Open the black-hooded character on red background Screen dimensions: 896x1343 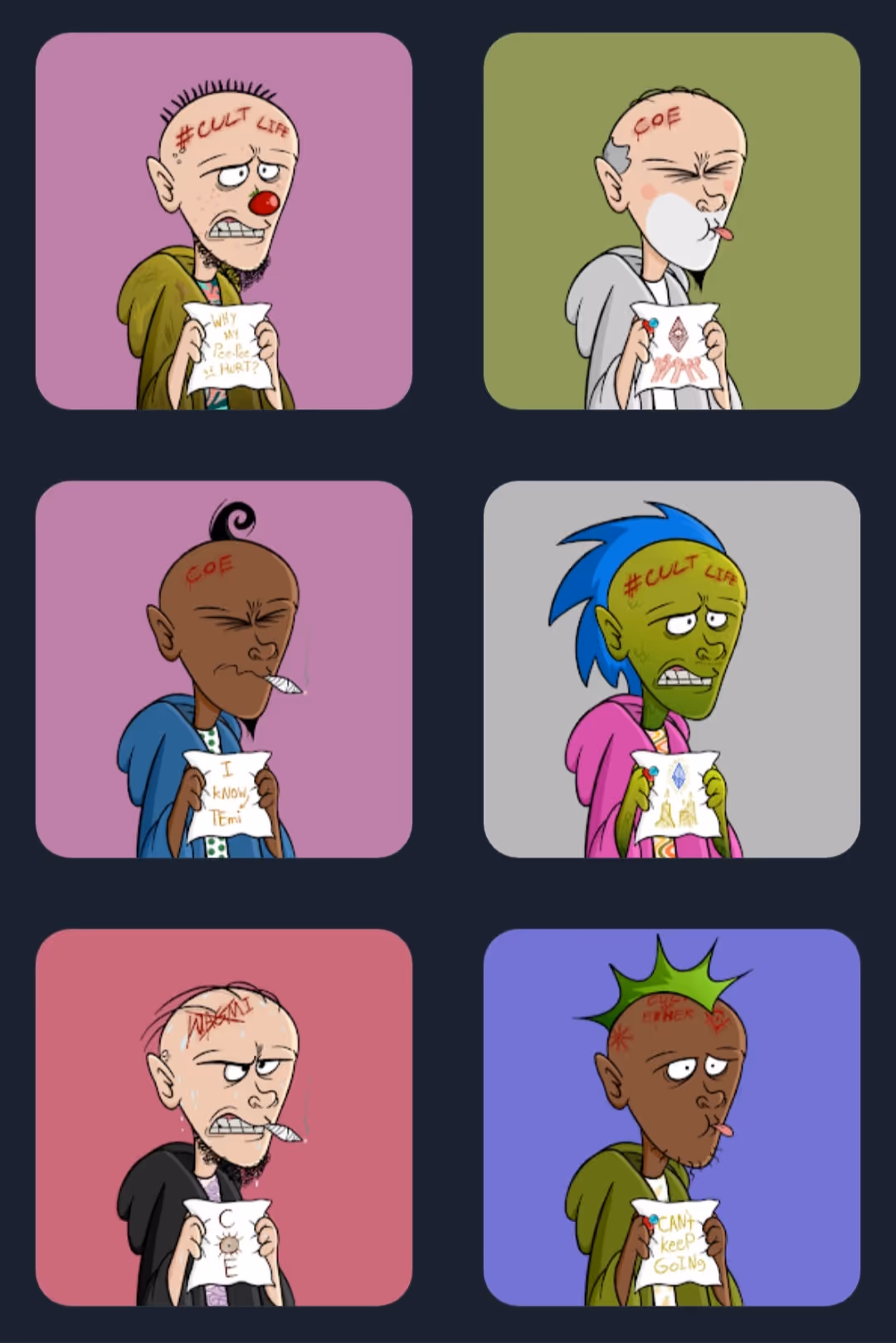(x=224, y=1117)
